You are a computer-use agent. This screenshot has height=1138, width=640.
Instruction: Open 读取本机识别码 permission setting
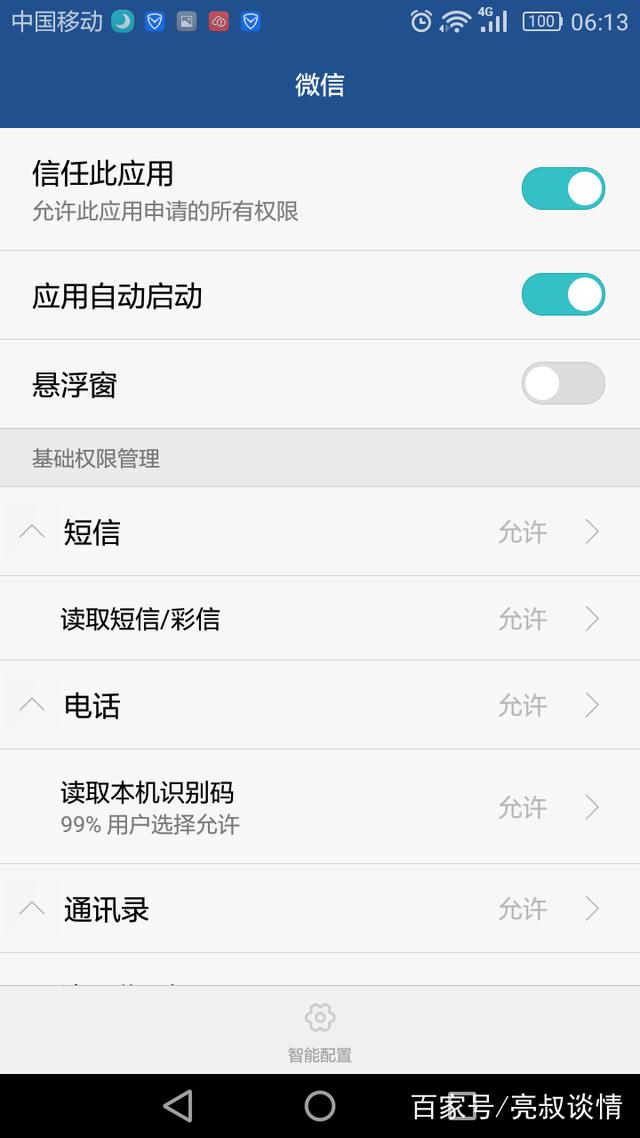tap(320, 807)
